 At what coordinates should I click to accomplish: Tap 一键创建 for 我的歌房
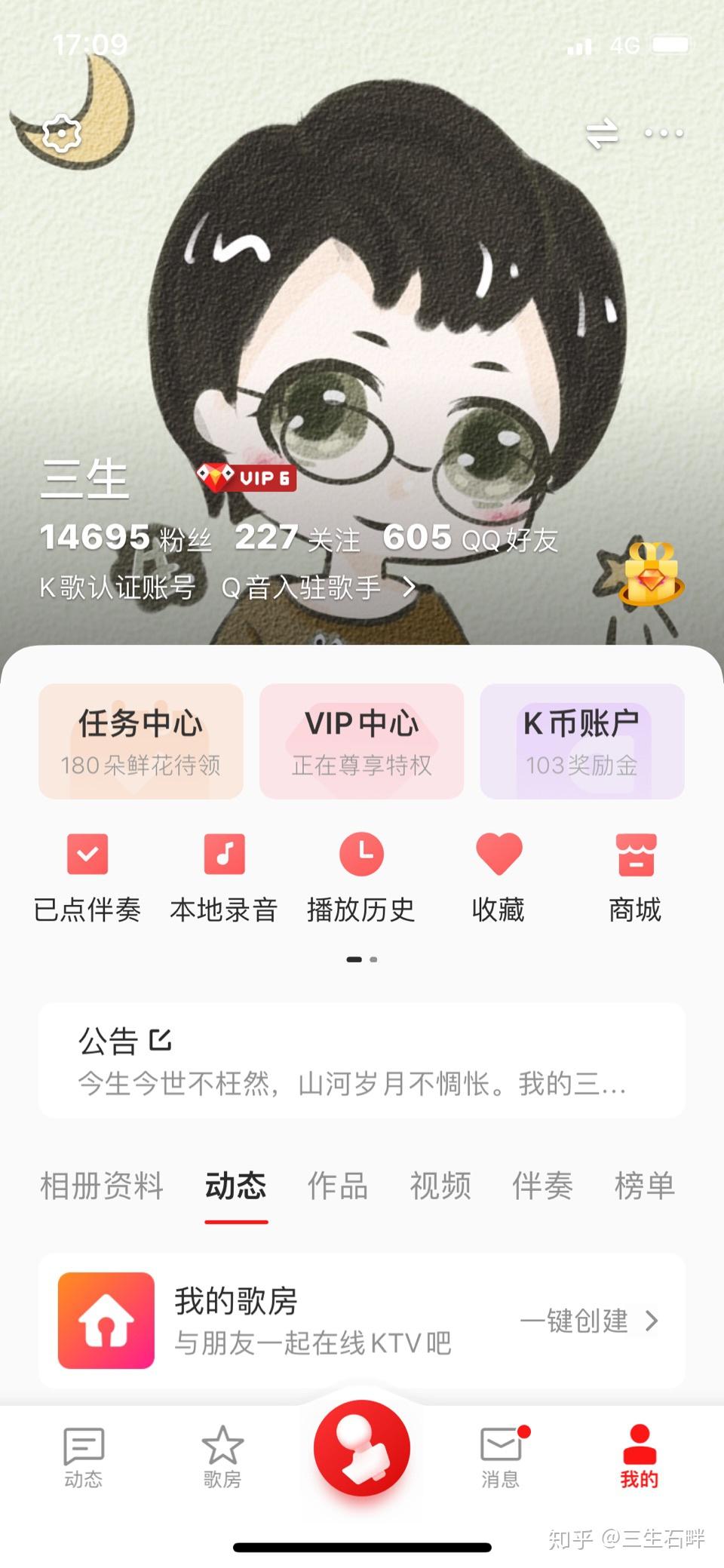(x=588, y=1321)
